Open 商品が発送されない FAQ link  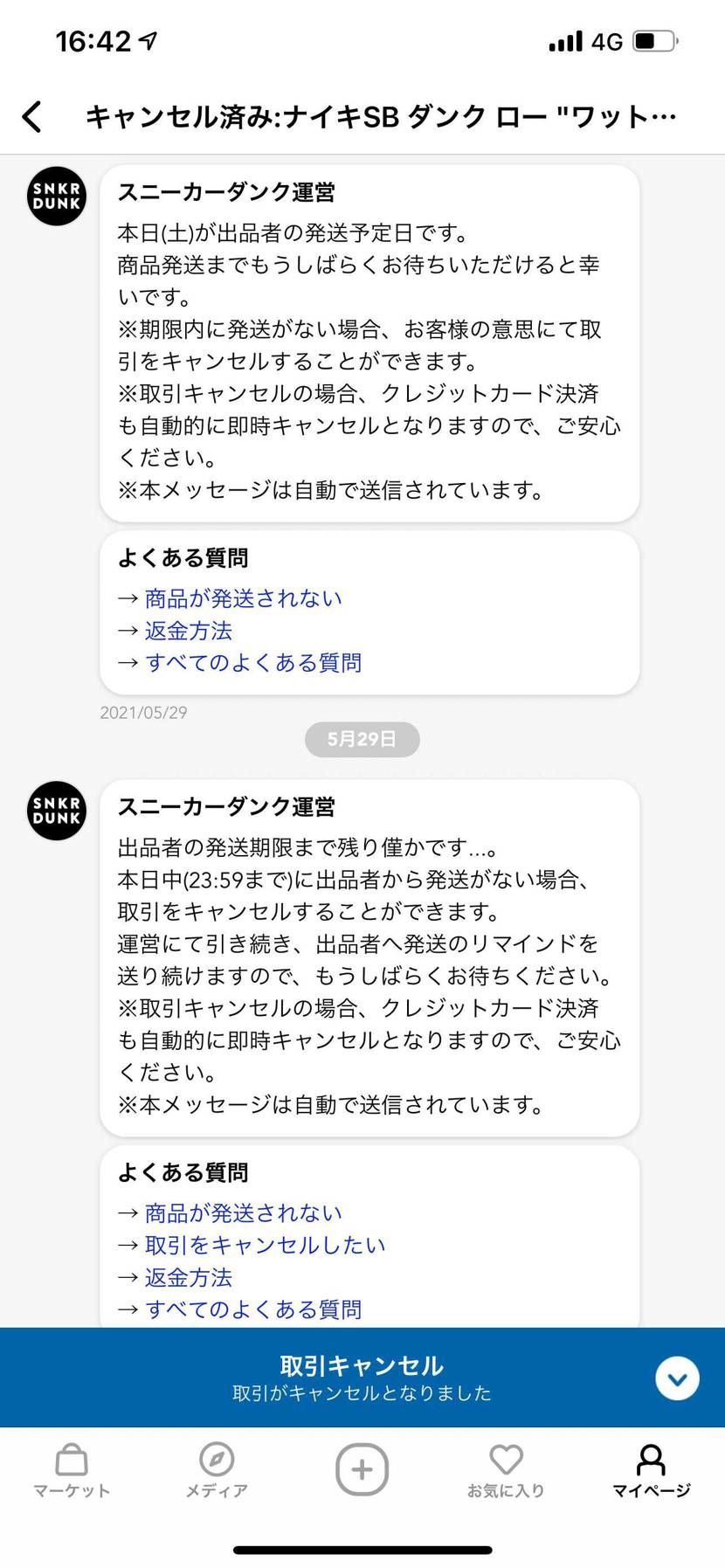pyautogui.click(x=243, y=597)
